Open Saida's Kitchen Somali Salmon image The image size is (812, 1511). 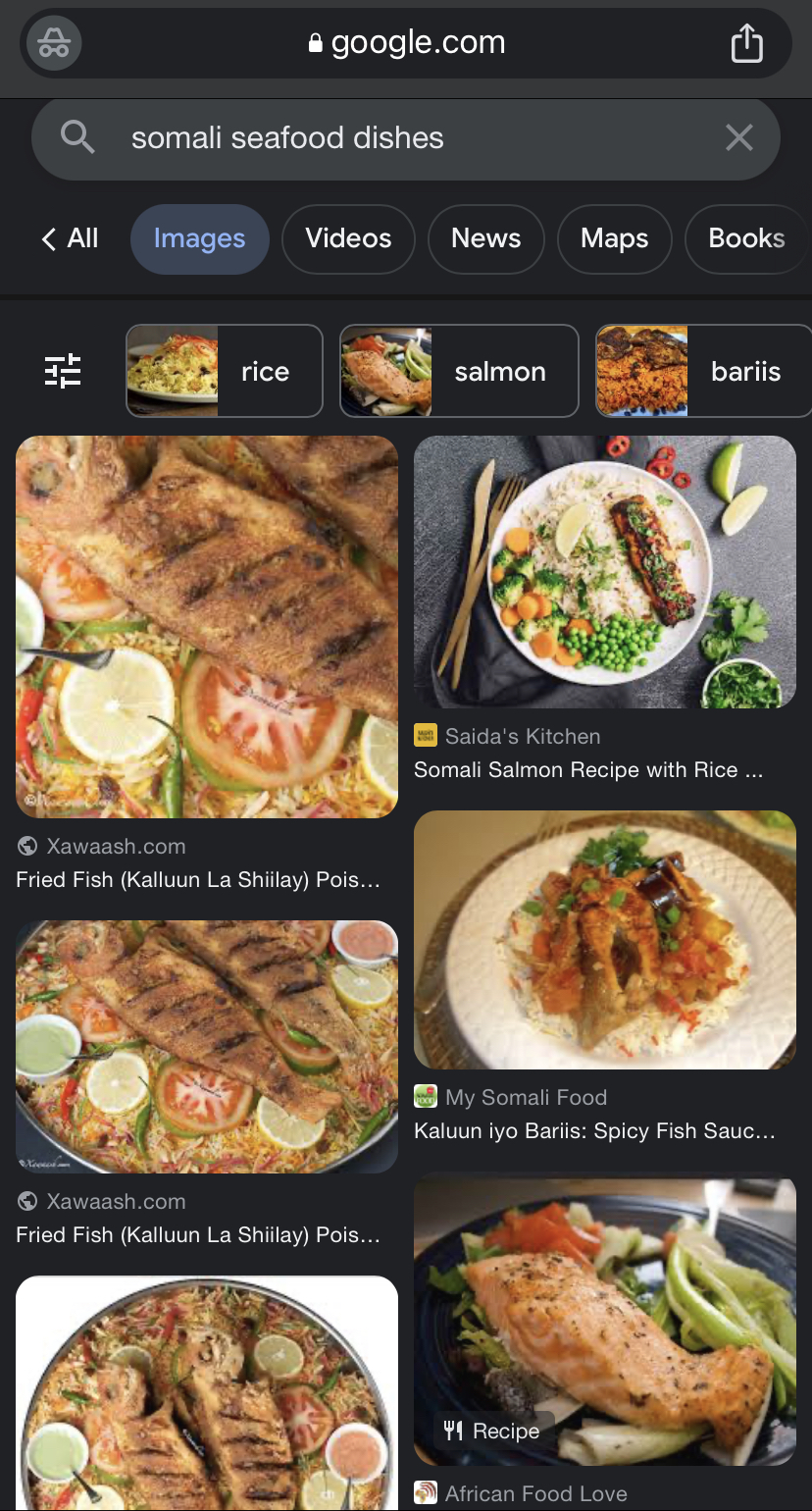(604, 572)
